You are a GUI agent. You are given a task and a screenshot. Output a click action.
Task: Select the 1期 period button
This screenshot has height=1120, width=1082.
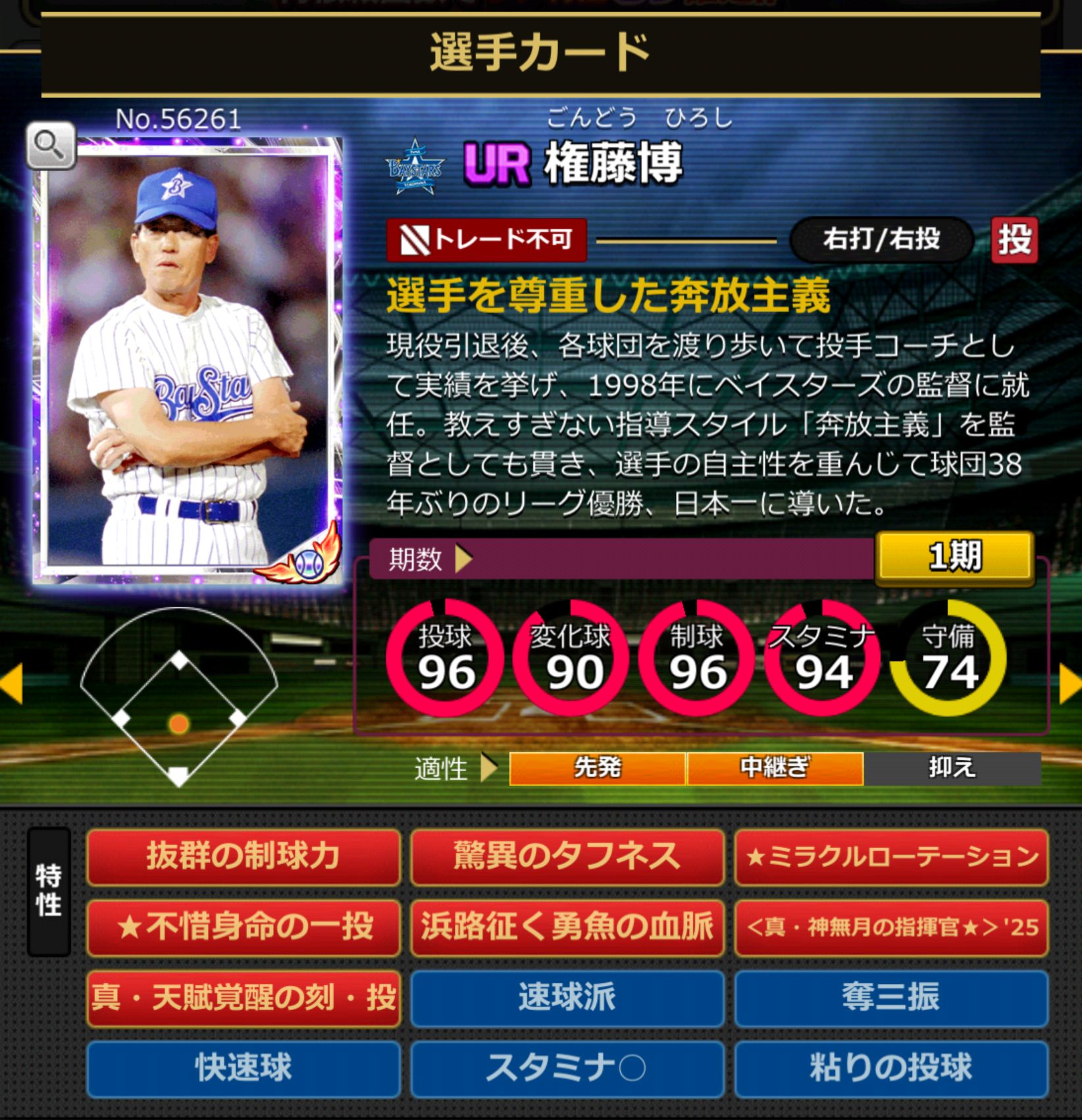click(x=954, y=557)
